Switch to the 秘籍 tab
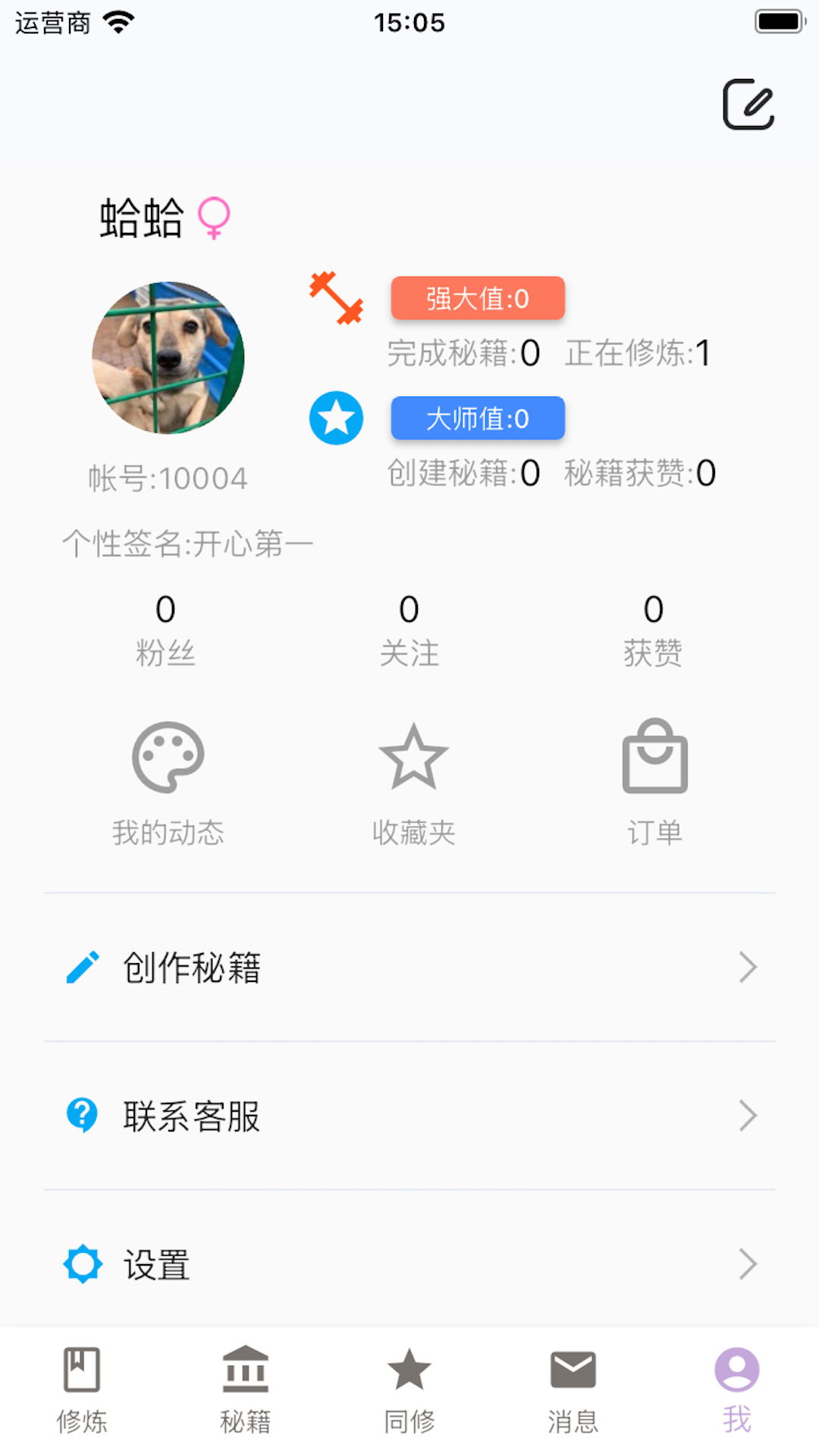 click(246, 1391)
